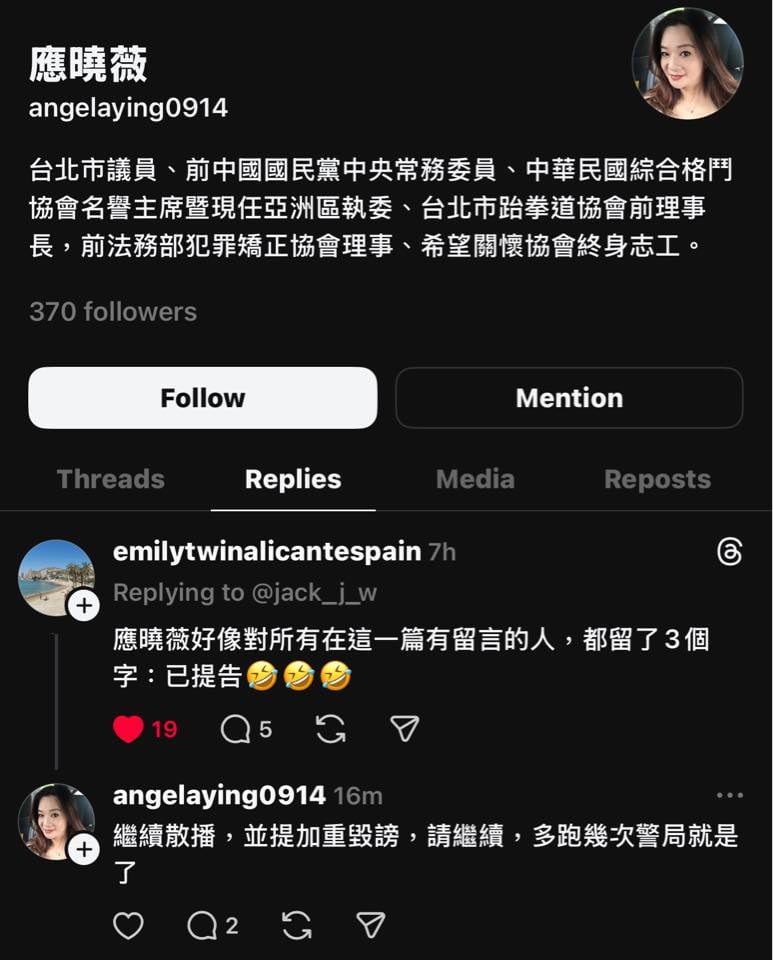Open the Reposts tab

(657, 480)
